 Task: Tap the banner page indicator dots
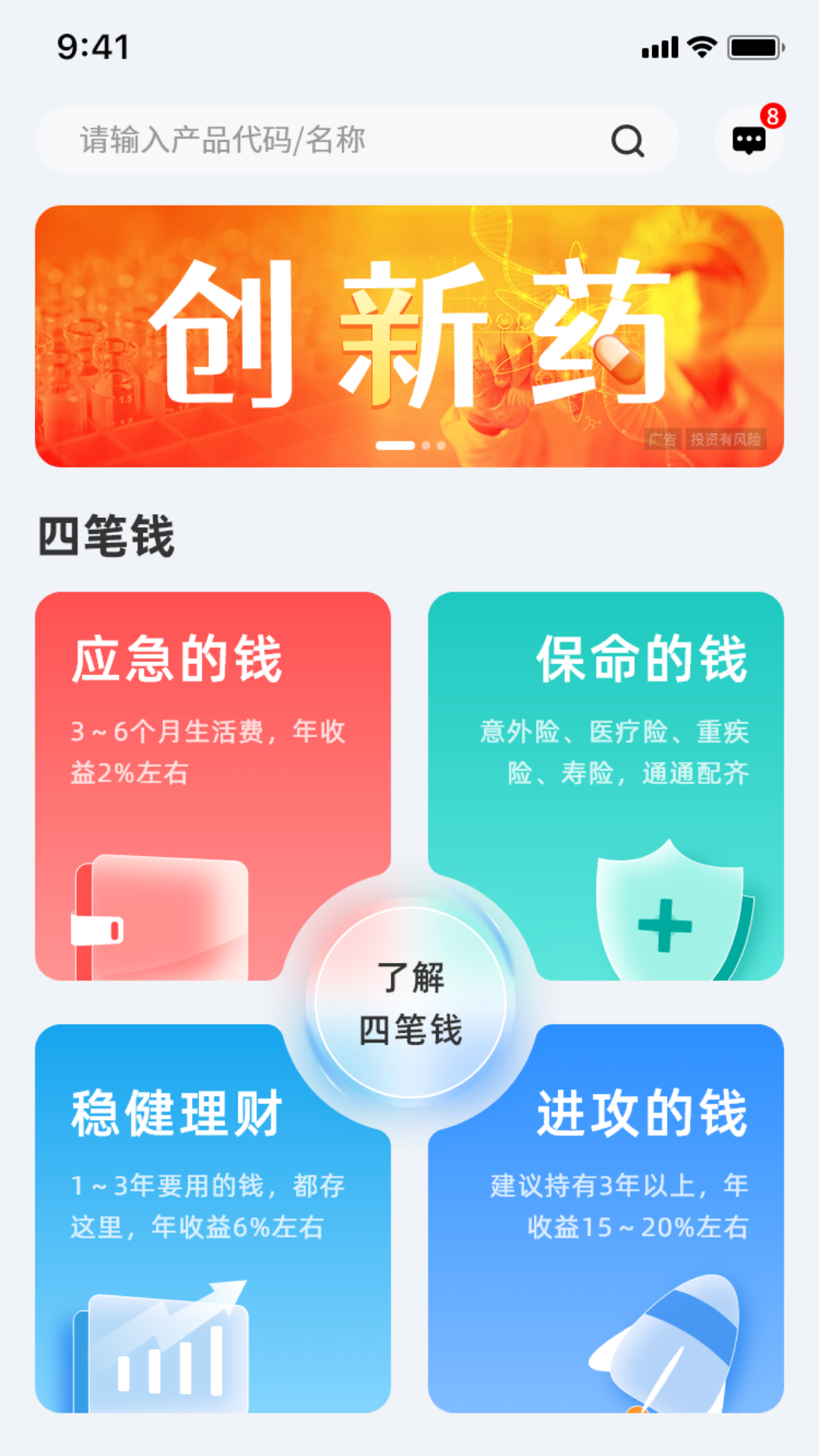[410, 445]
